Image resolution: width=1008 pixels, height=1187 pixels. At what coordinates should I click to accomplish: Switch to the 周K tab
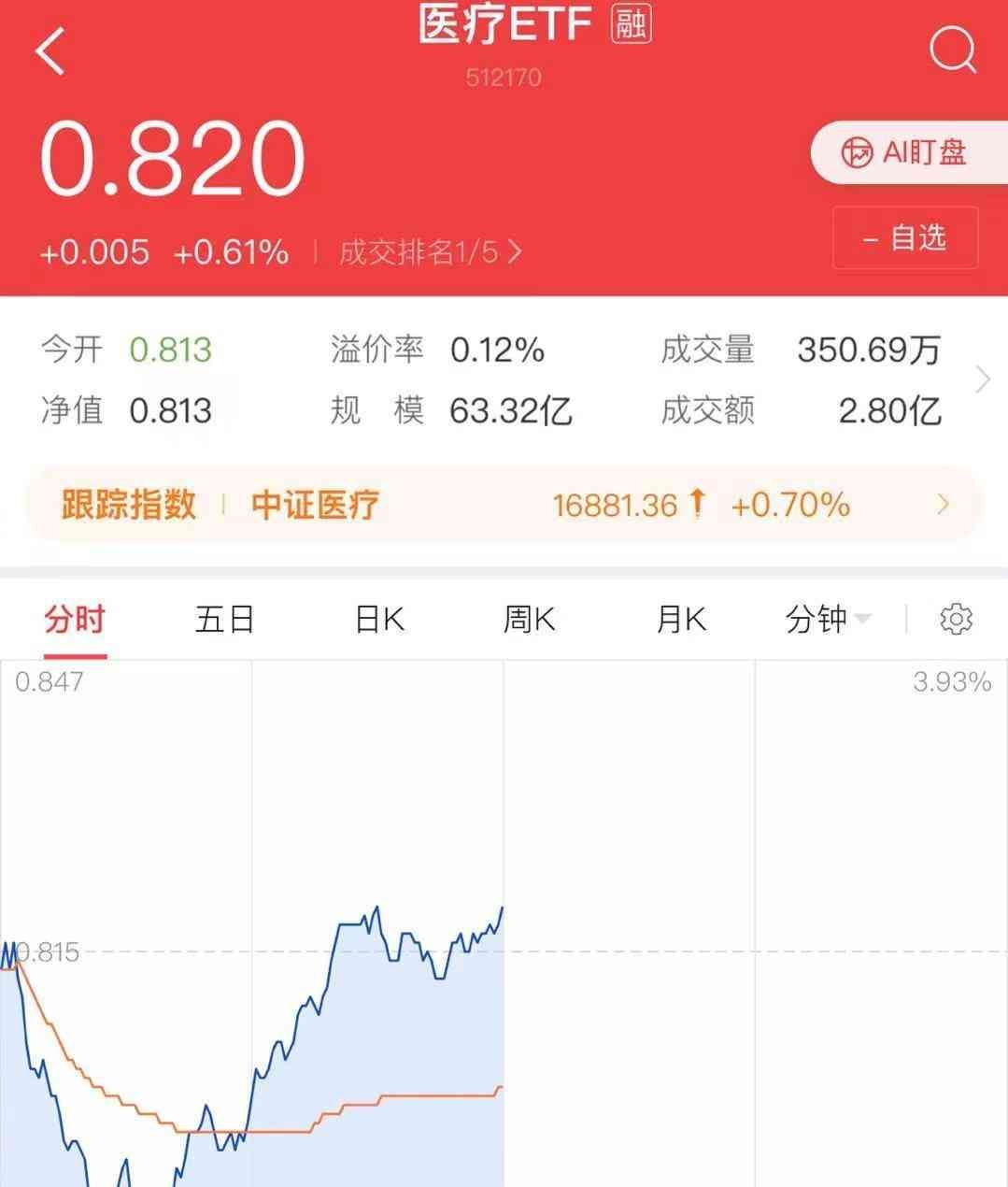[529, 619]
